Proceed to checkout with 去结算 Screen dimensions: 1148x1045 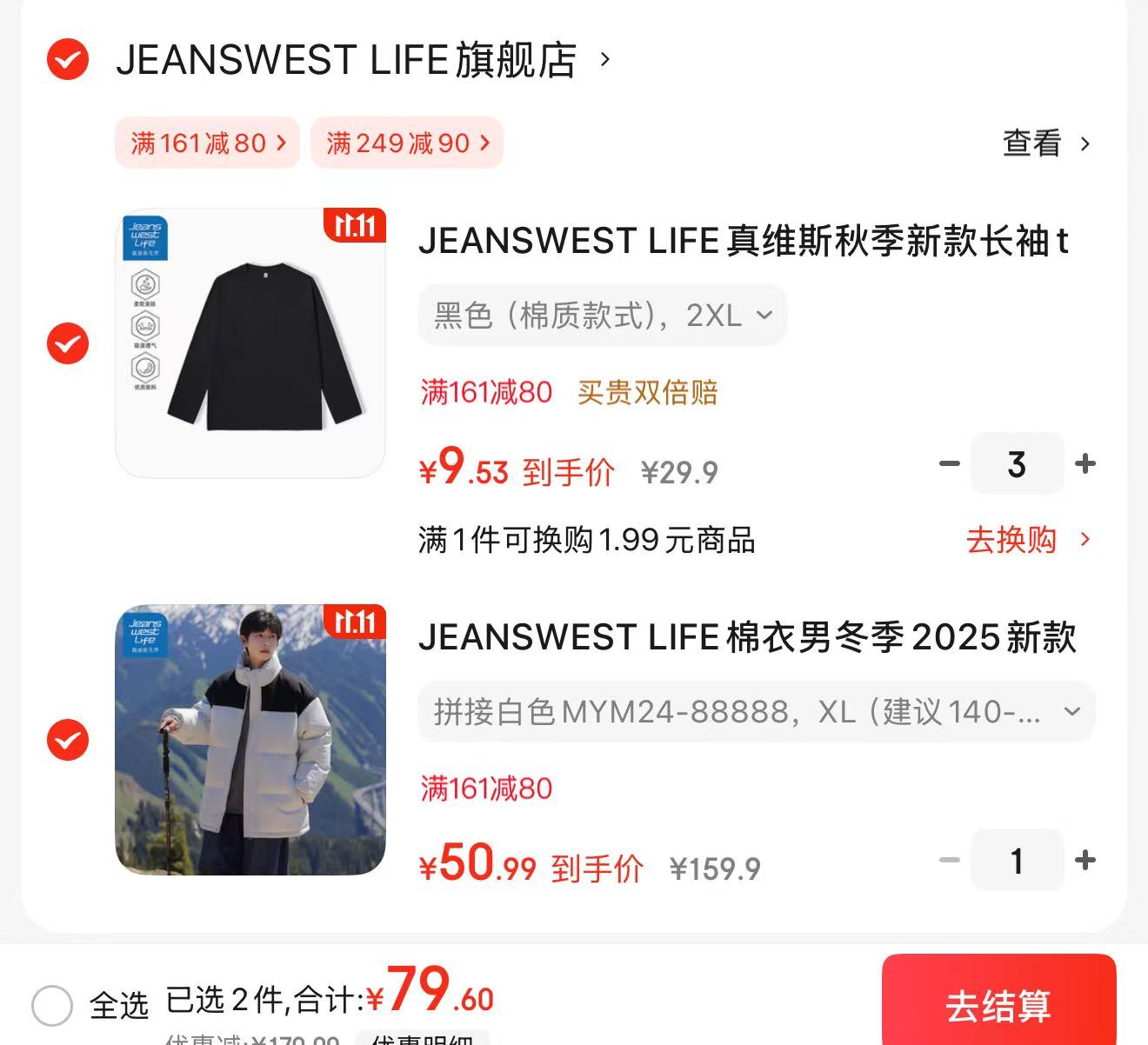[x=998, y=1005]
